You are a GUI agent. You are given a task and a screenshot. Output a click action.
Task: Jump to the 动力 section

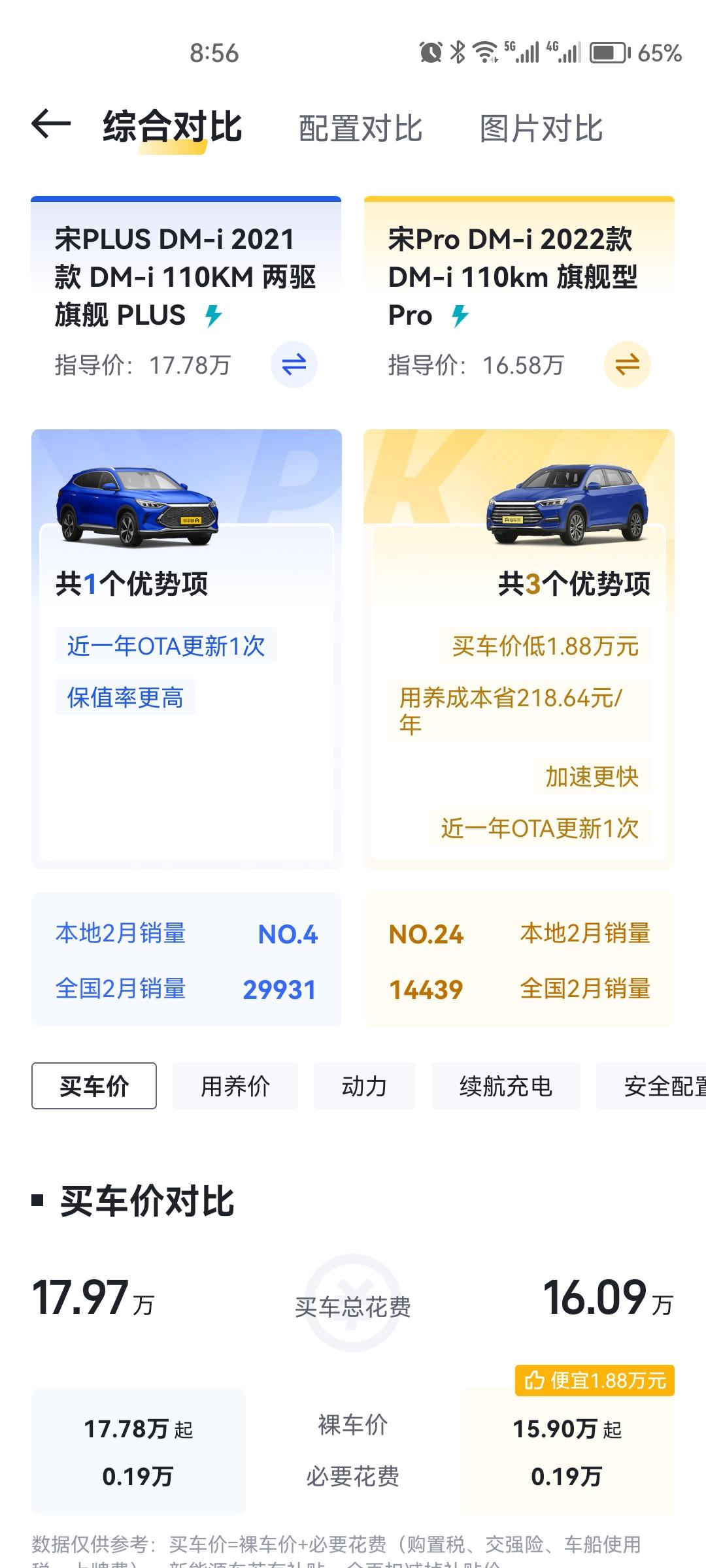click(364, 1086)
